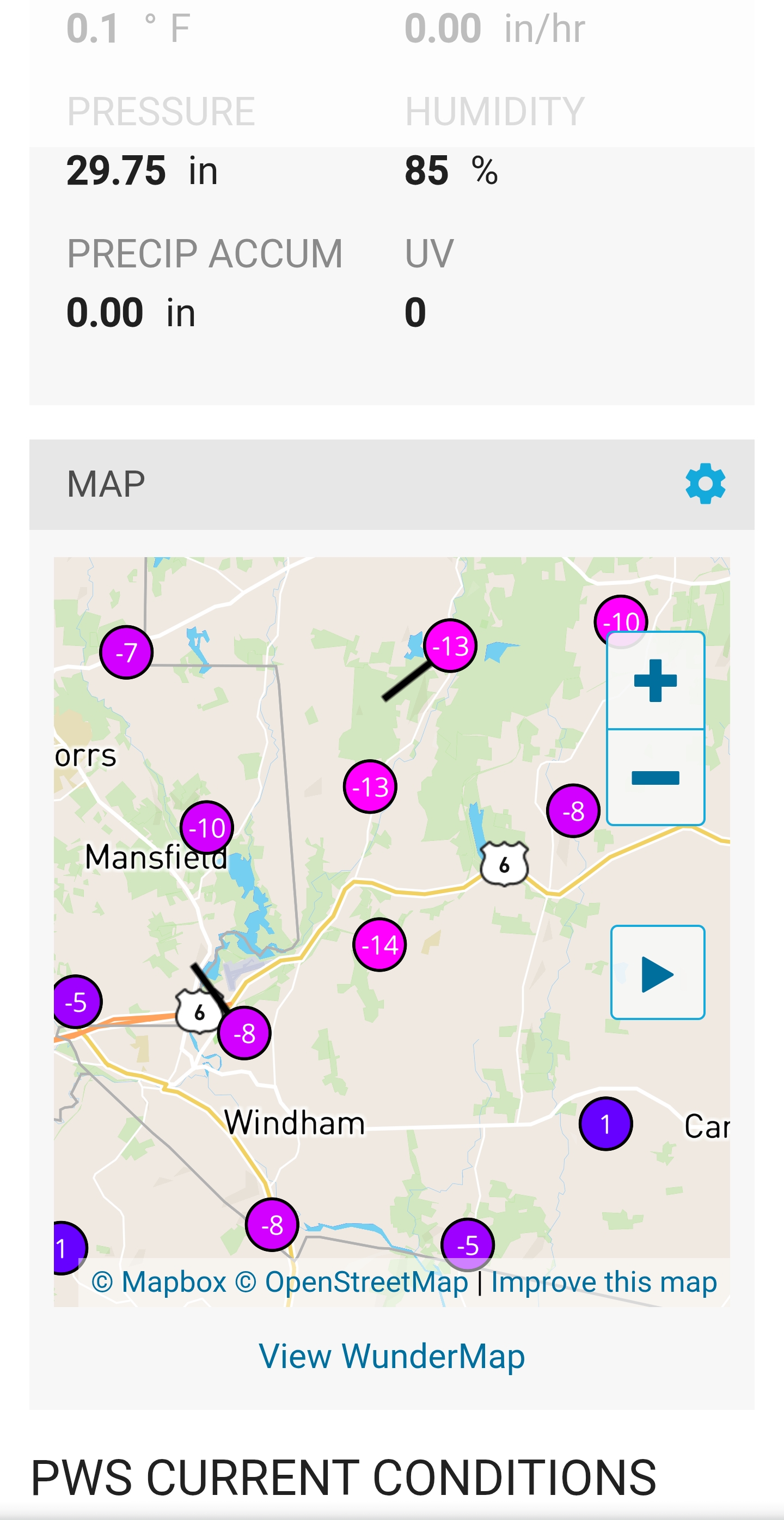Open the Mapbox attribution link
Viewport: 784px width, 1520px height.
160,1281
